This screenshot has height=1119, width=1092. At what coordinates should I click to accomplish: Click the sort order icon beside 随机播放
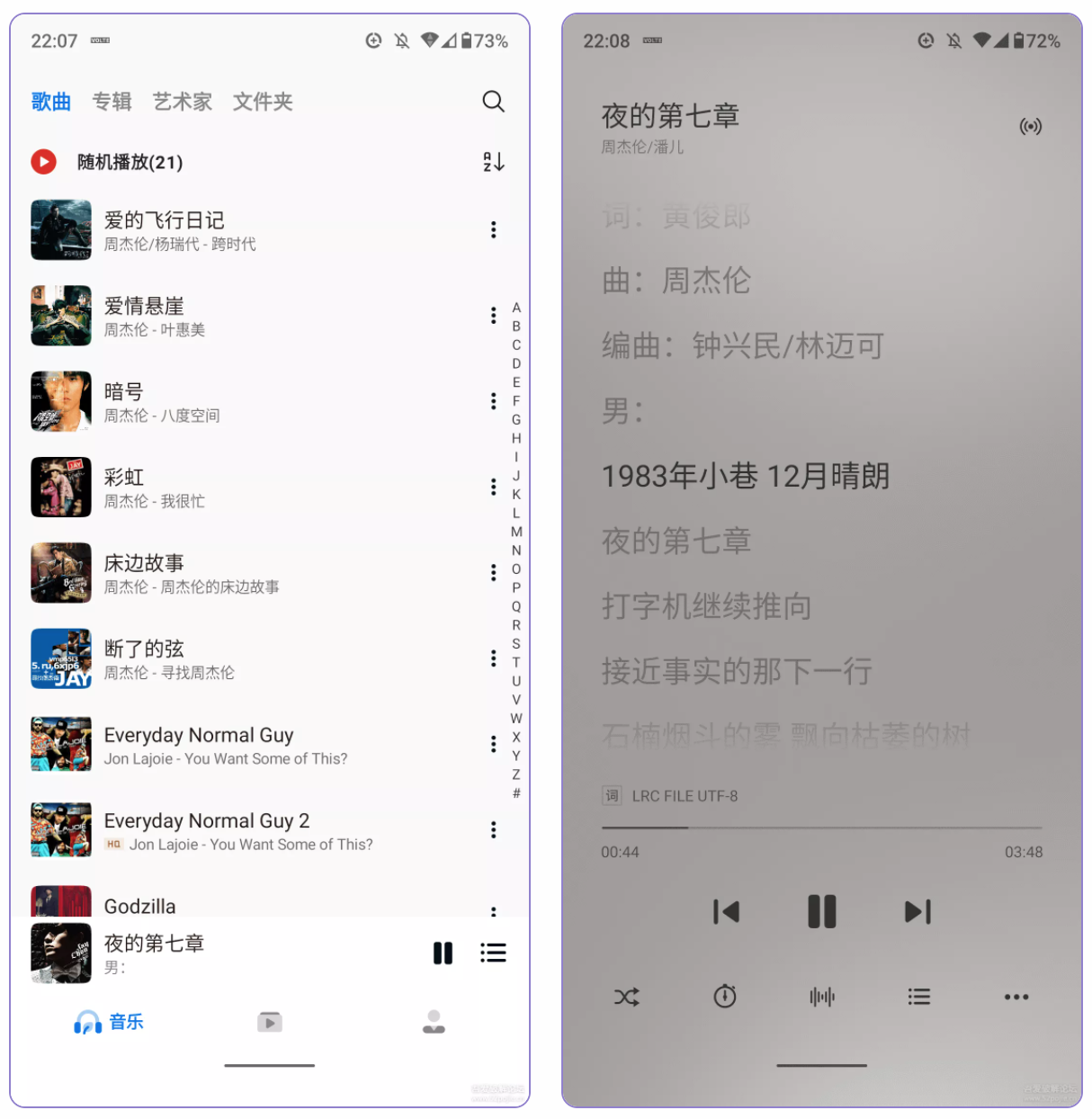(x=493, y=162)
